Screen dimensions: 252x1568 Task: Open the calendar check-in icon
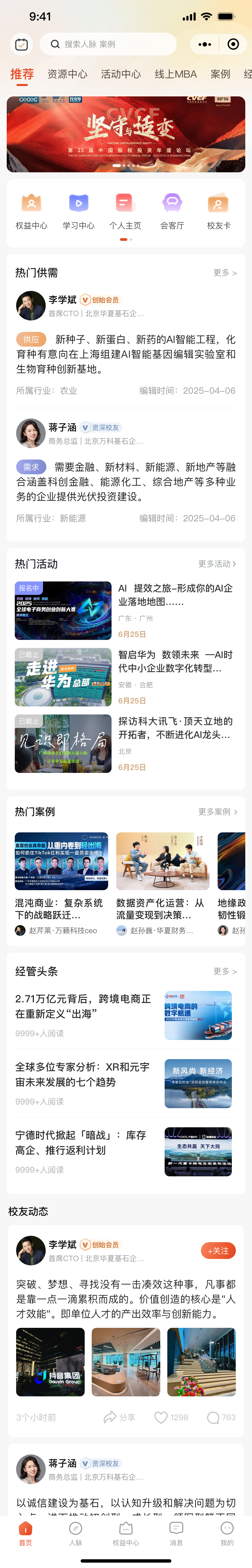[21, 44]
